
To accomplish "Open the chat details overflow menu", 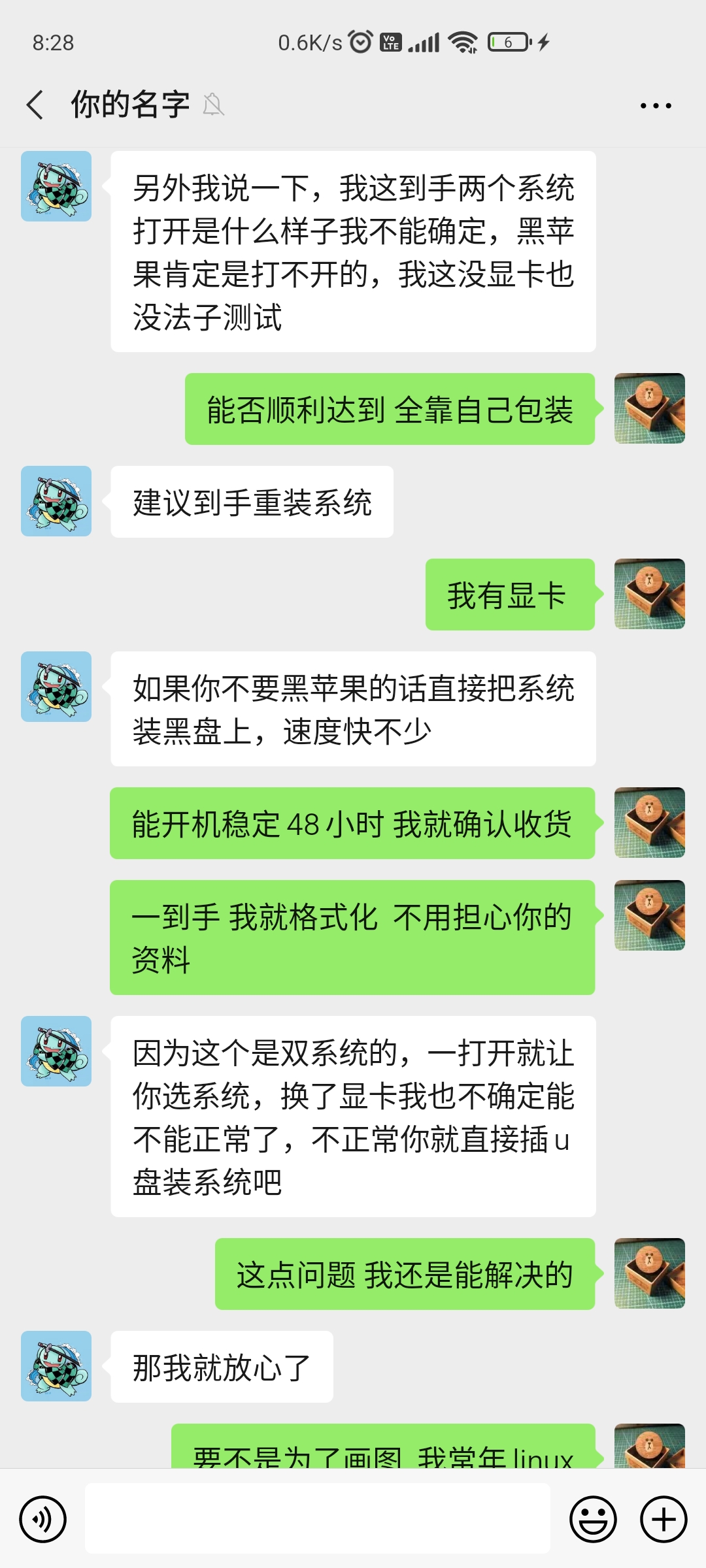I will [655, 105].
